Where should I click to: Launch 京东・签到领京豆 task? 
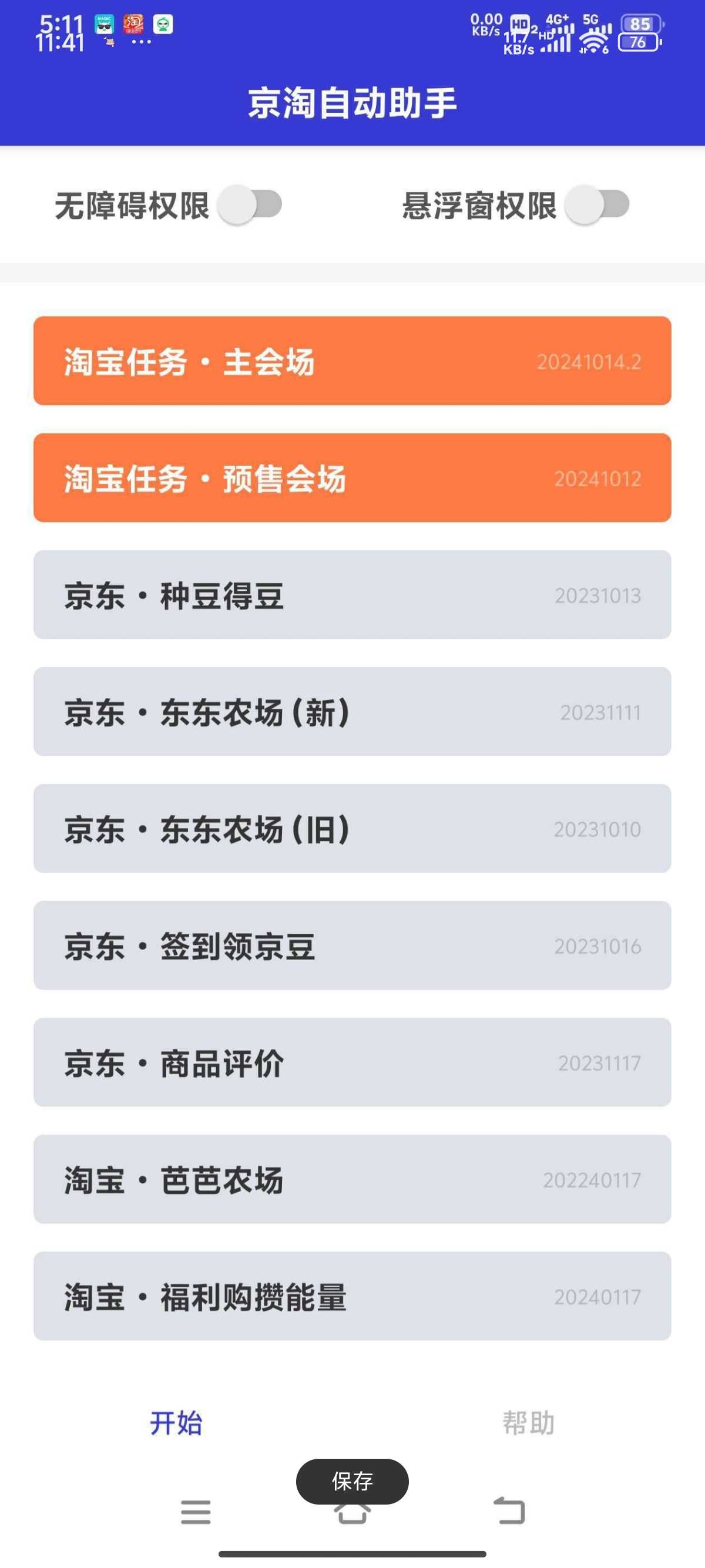(352, 945)
